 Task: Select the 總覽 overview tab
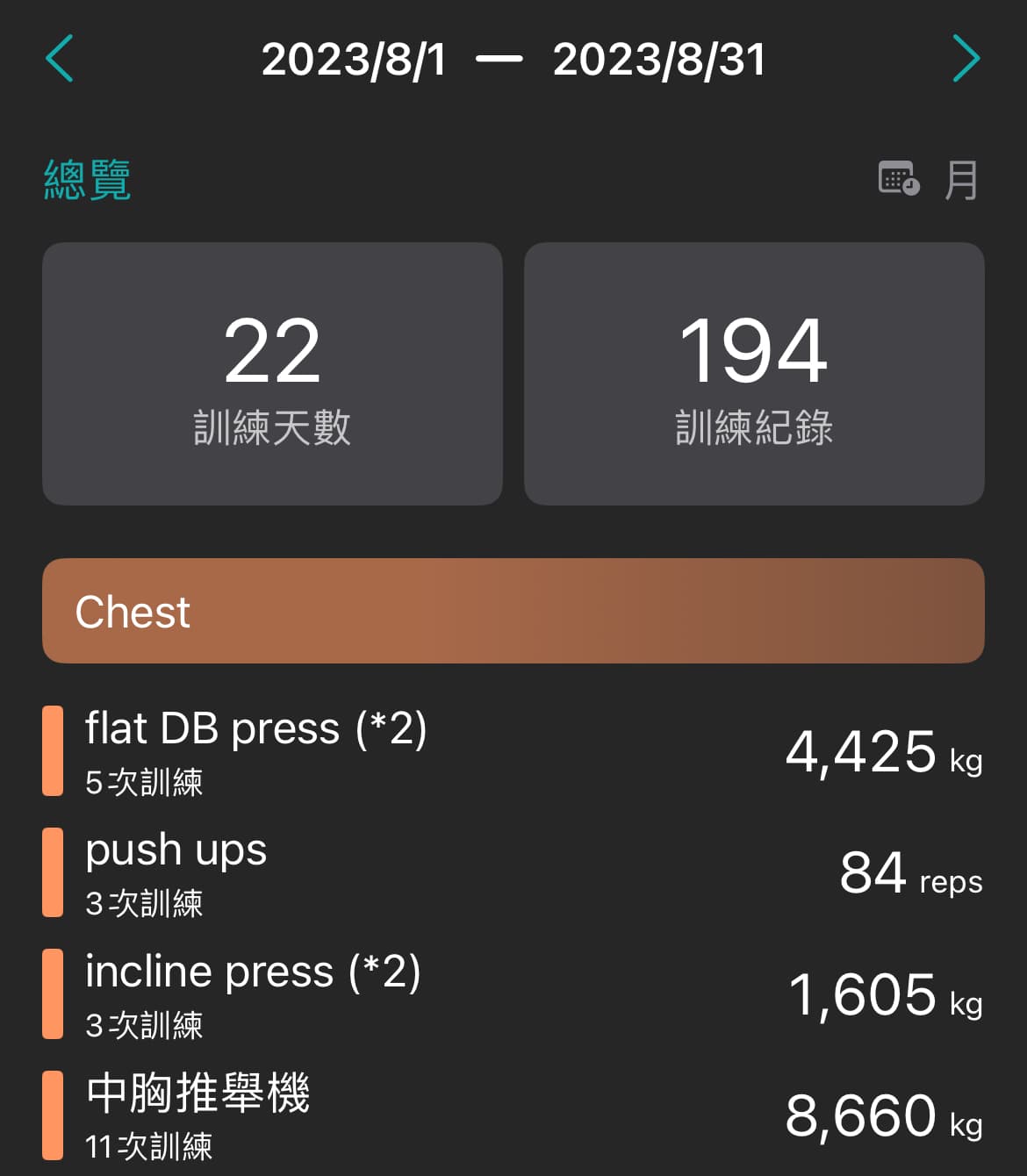pyautogui.click(x=87, y=180)
